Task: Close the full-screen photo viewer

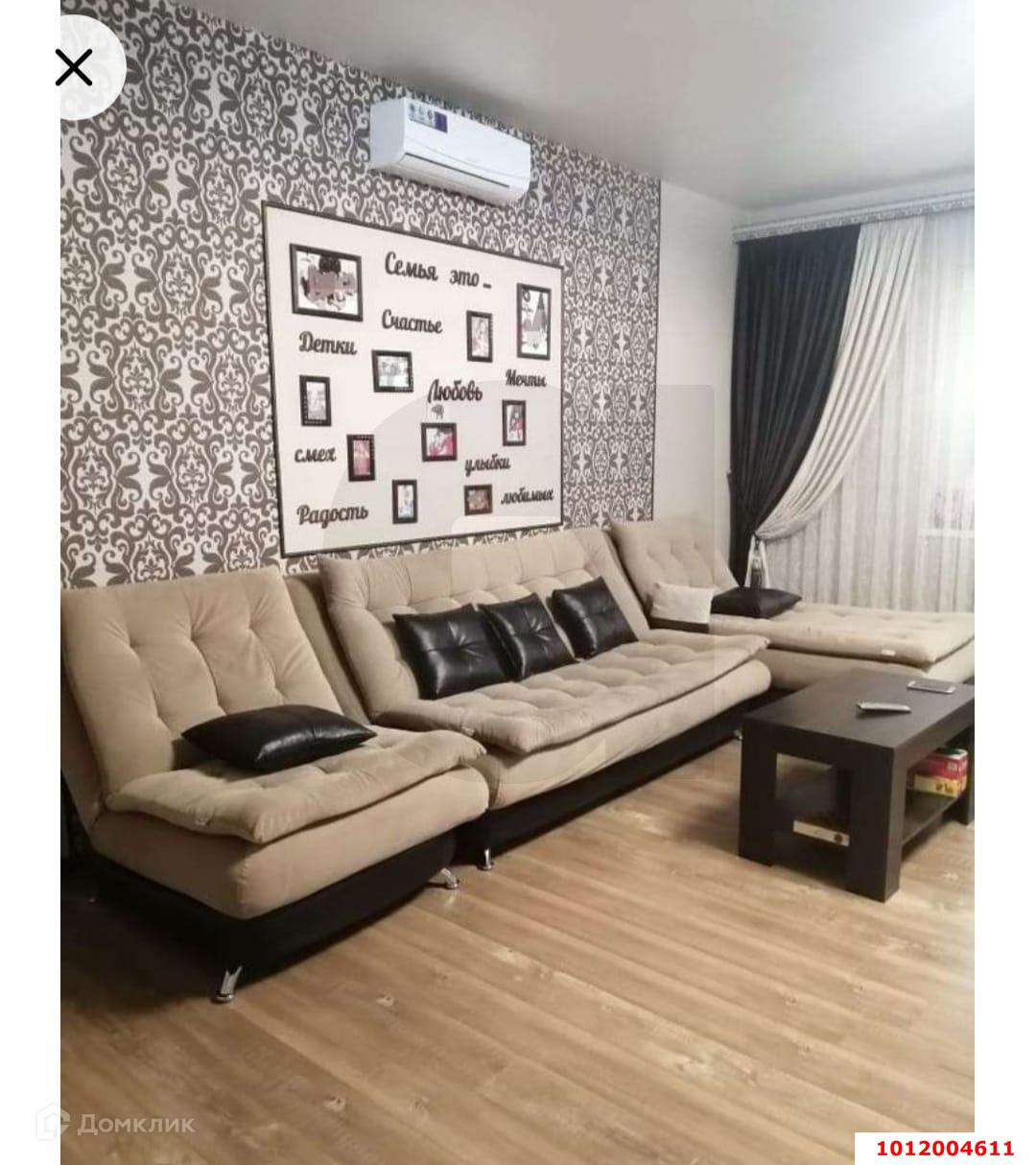Action: tap(74, 68)
